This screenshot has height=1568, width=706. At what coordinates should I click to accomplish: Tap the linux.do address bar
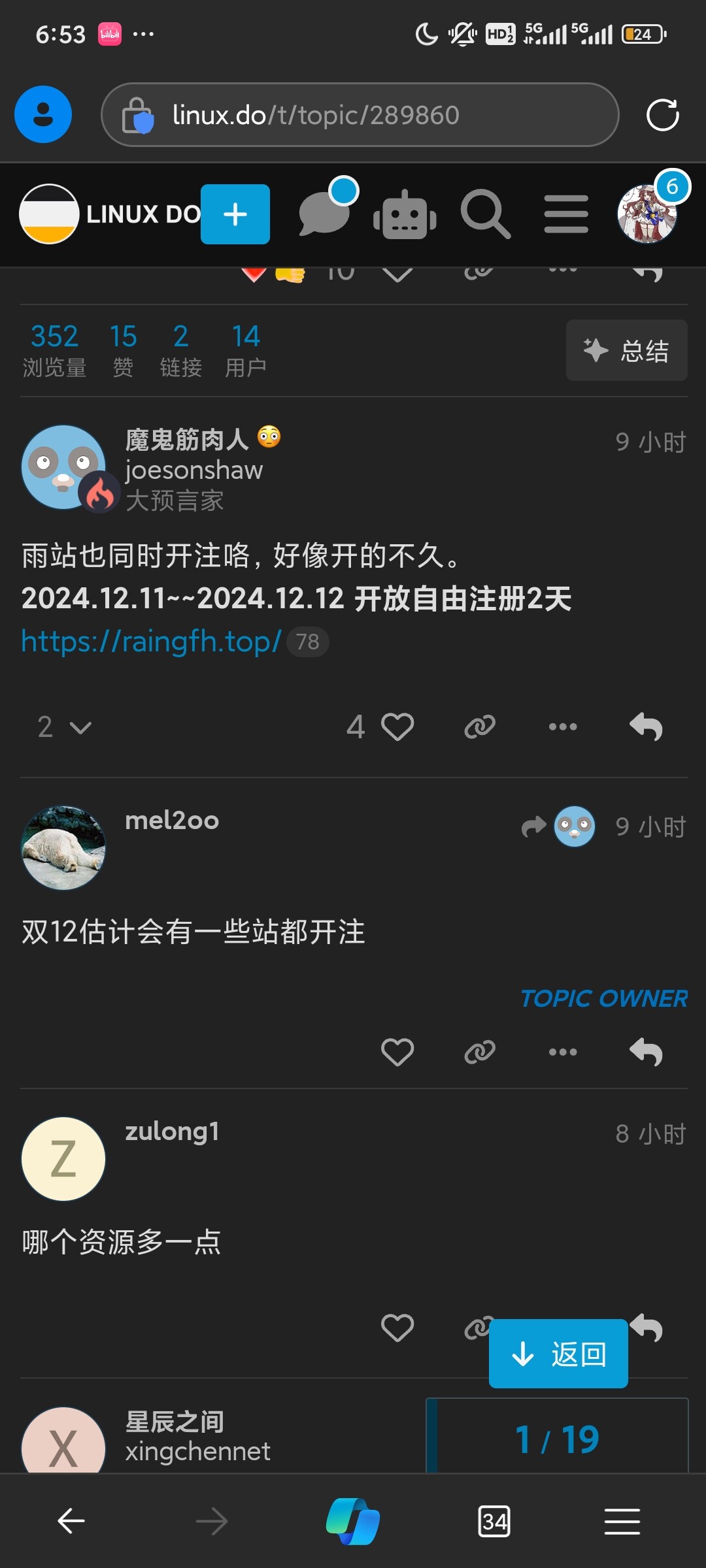360,115
